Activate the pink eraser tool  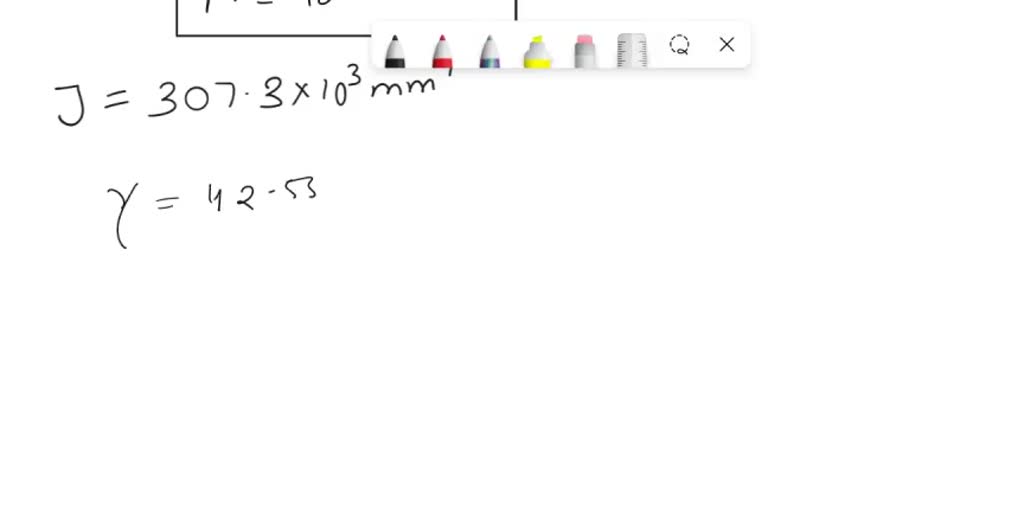[585, 50]
